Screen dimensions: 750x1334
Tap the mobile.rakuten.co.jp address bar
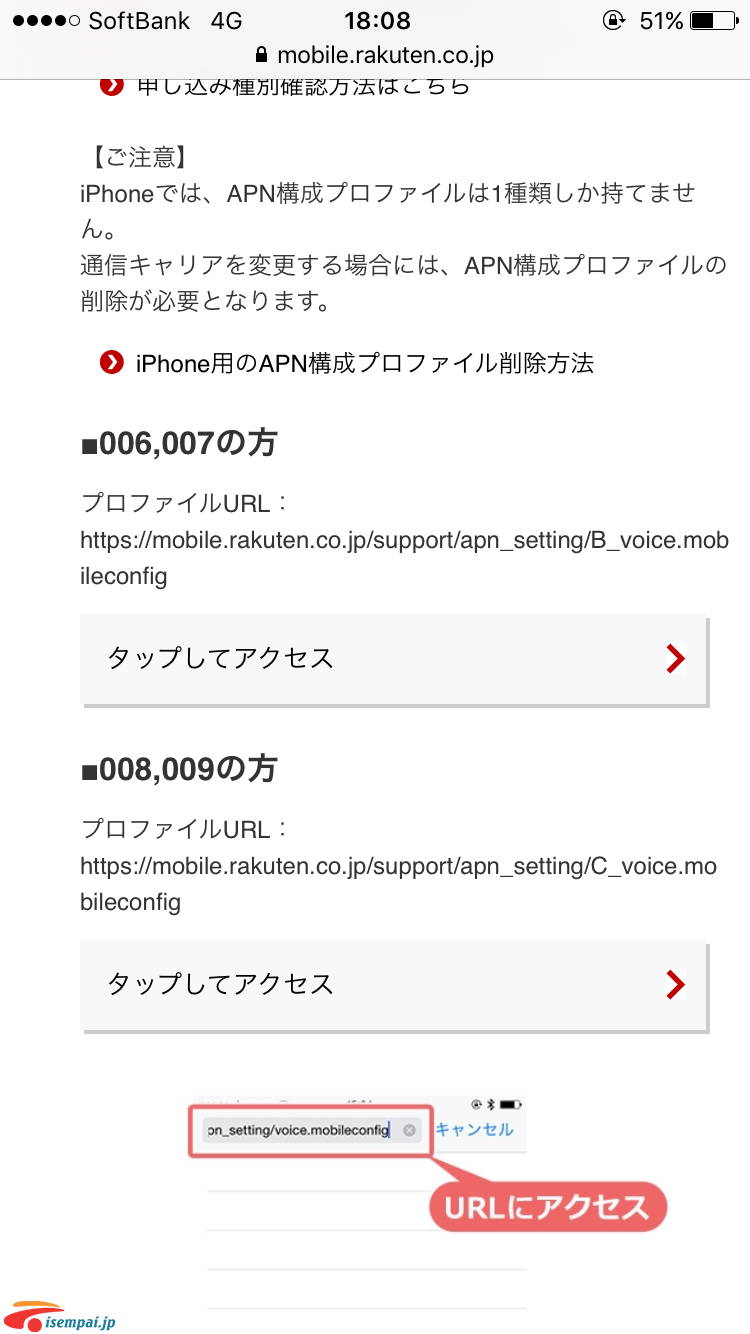(x=375, y=55)
